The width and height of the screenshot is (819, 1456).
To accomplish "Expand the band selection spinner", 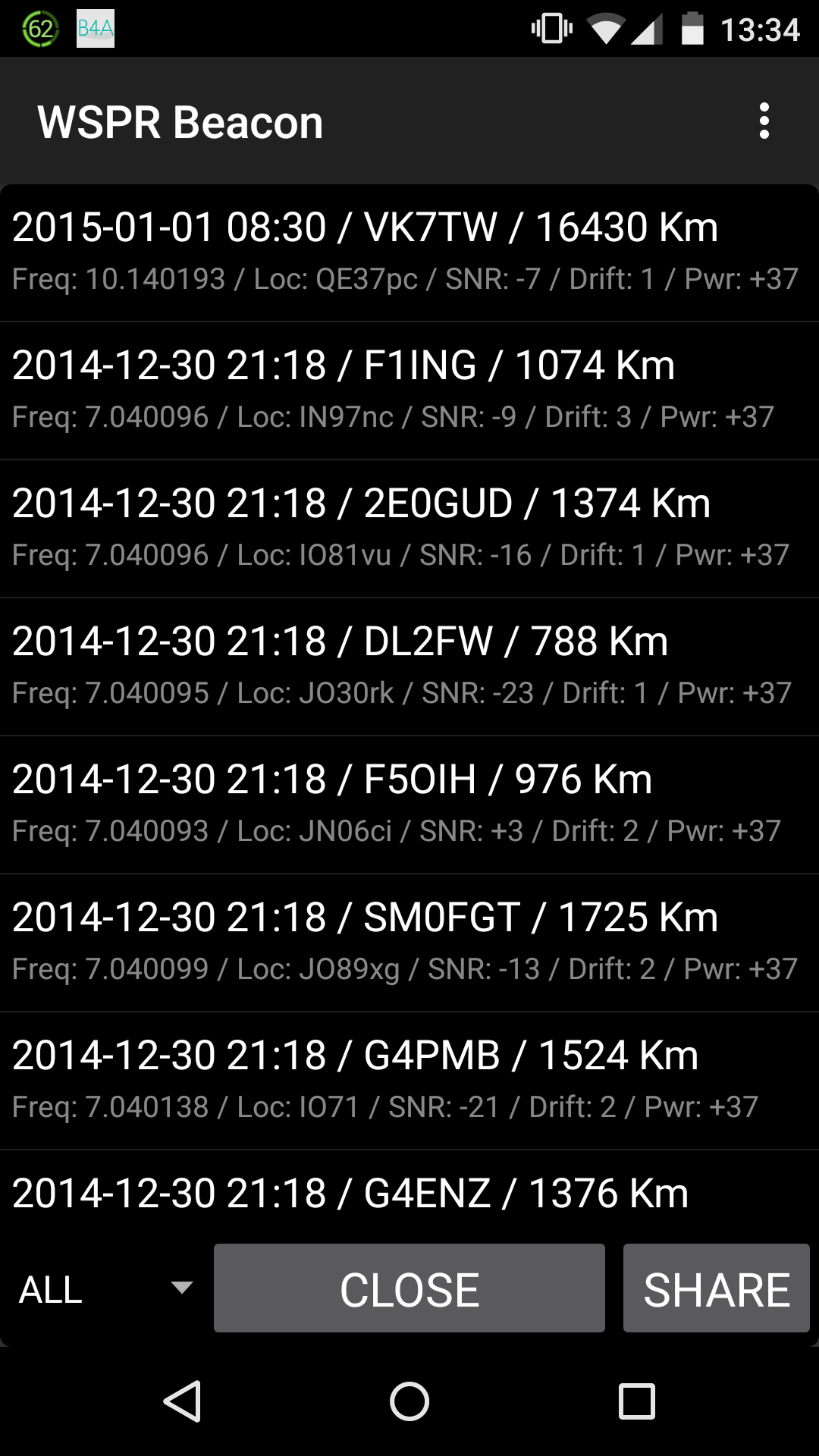I will [x=99, y=1287].
